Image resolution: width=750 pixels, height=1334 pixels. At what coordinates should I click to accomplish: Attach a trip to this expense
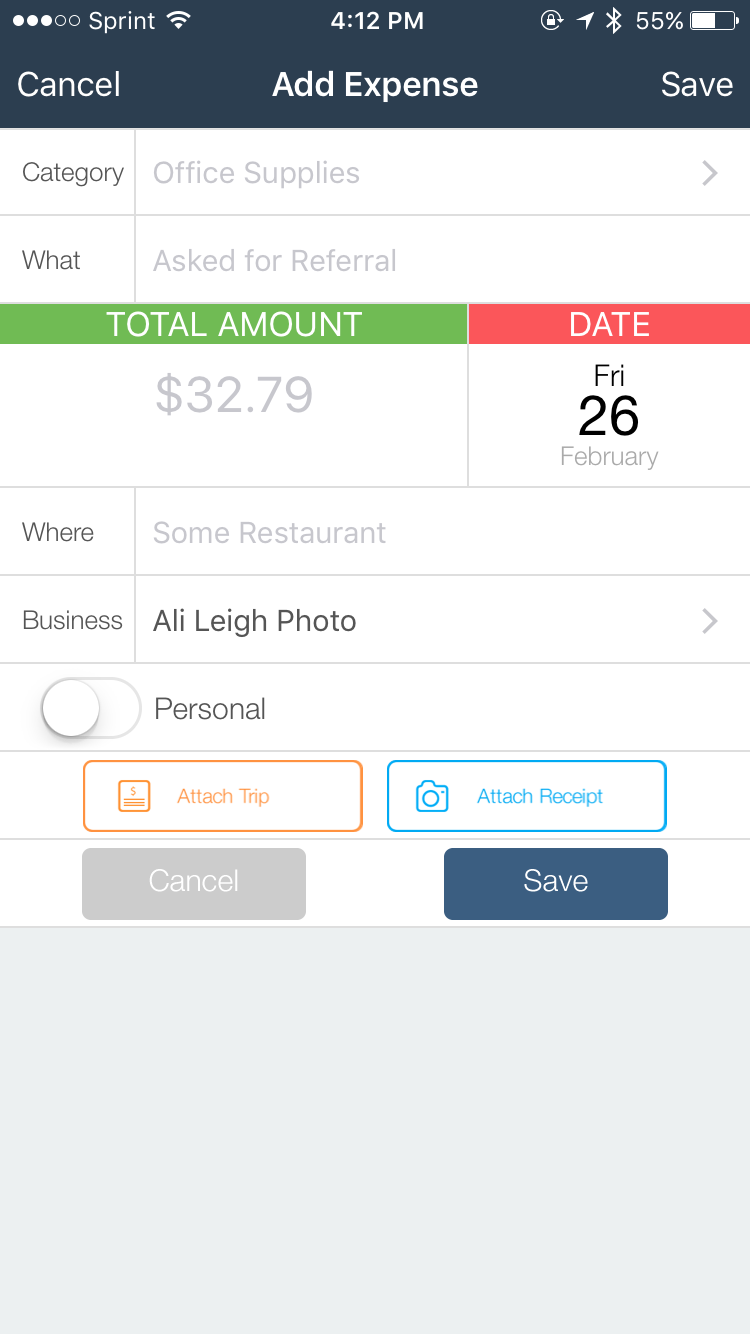click(222, 796)
